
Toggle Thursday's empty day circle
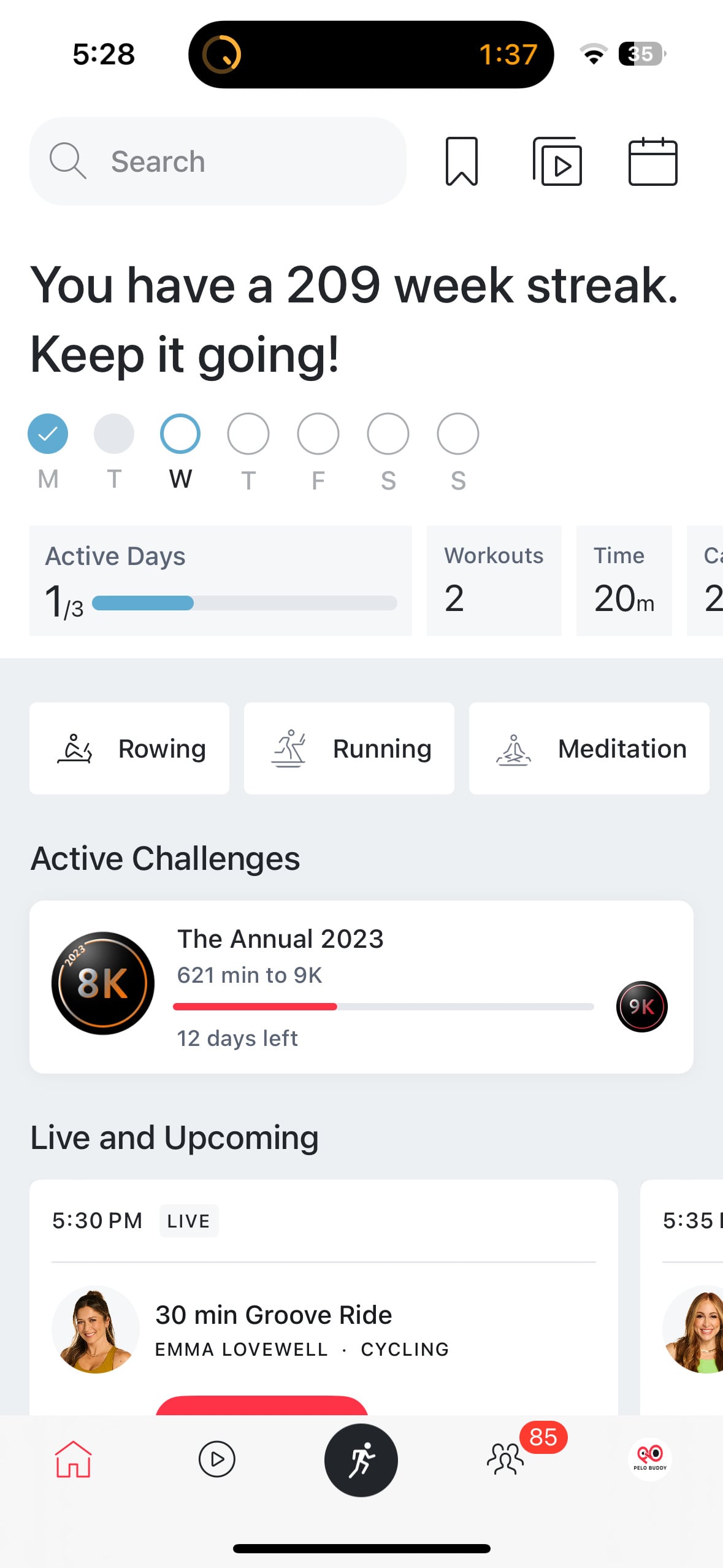pos(248,433)
